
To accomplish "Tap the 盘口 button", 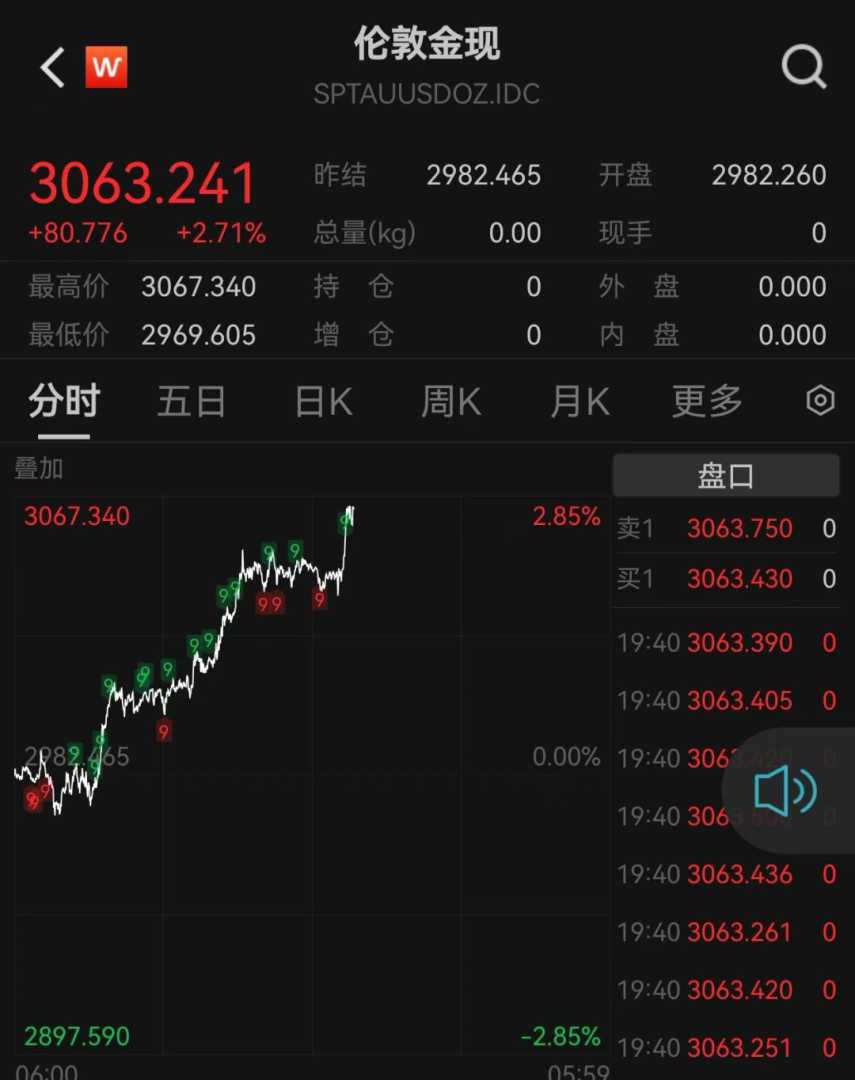I will click(725, 476).
